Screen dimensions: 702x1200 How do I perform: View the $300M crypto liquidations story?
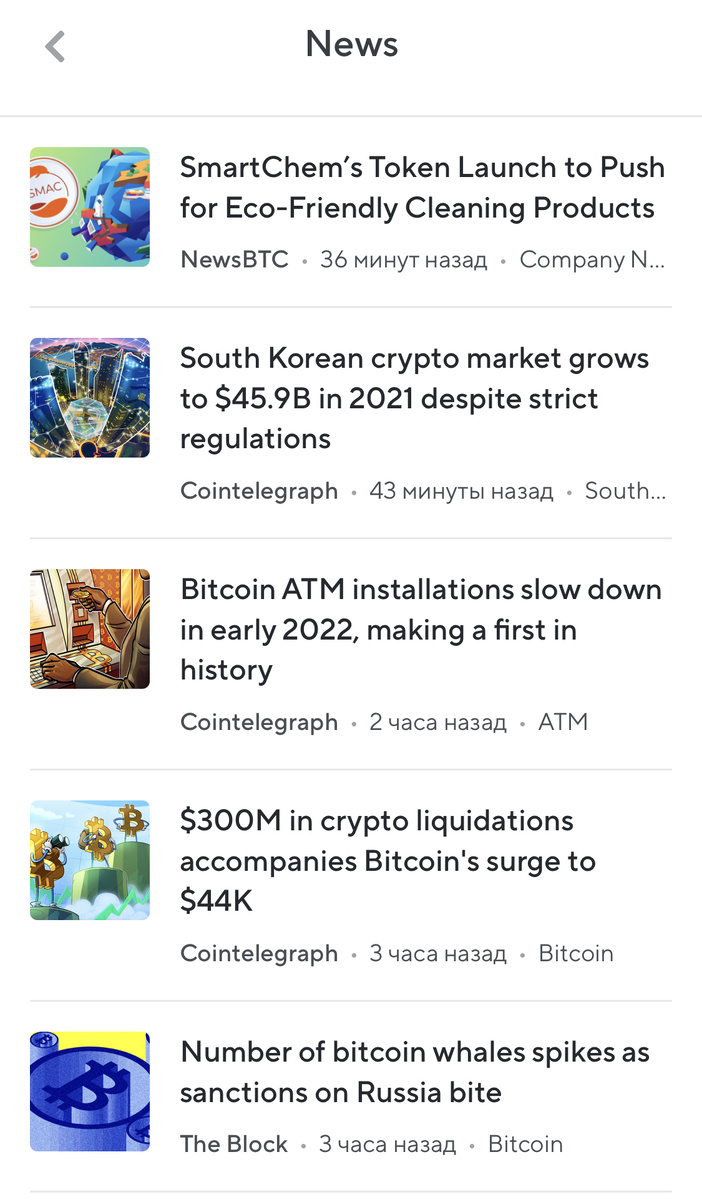tap(387, 861)
